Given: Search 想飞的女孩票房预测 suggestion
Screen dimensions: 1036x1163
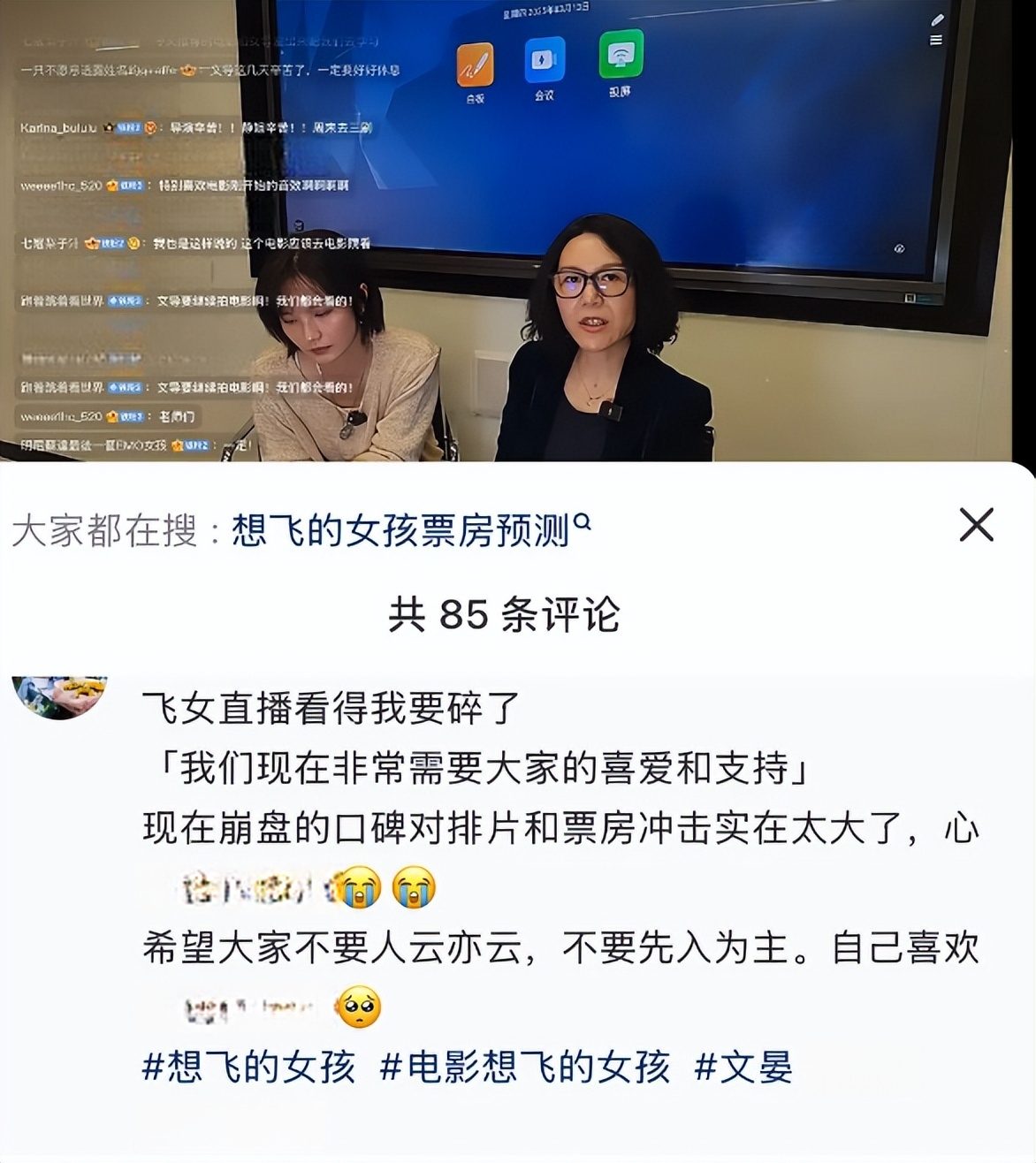Looking at the screenshot, I should (x=409, y=531).
